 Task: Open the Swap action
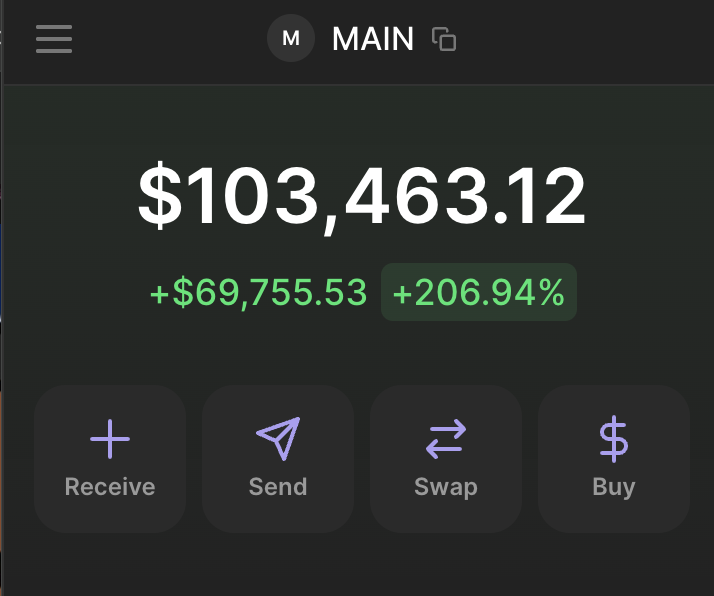446,458
